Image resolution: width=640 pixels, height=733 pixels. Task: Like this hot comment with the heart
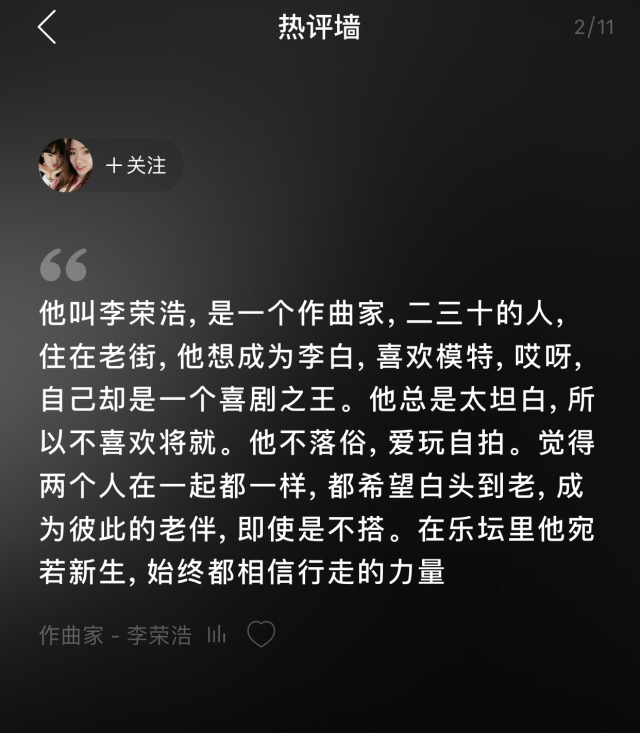pos(261,634)
